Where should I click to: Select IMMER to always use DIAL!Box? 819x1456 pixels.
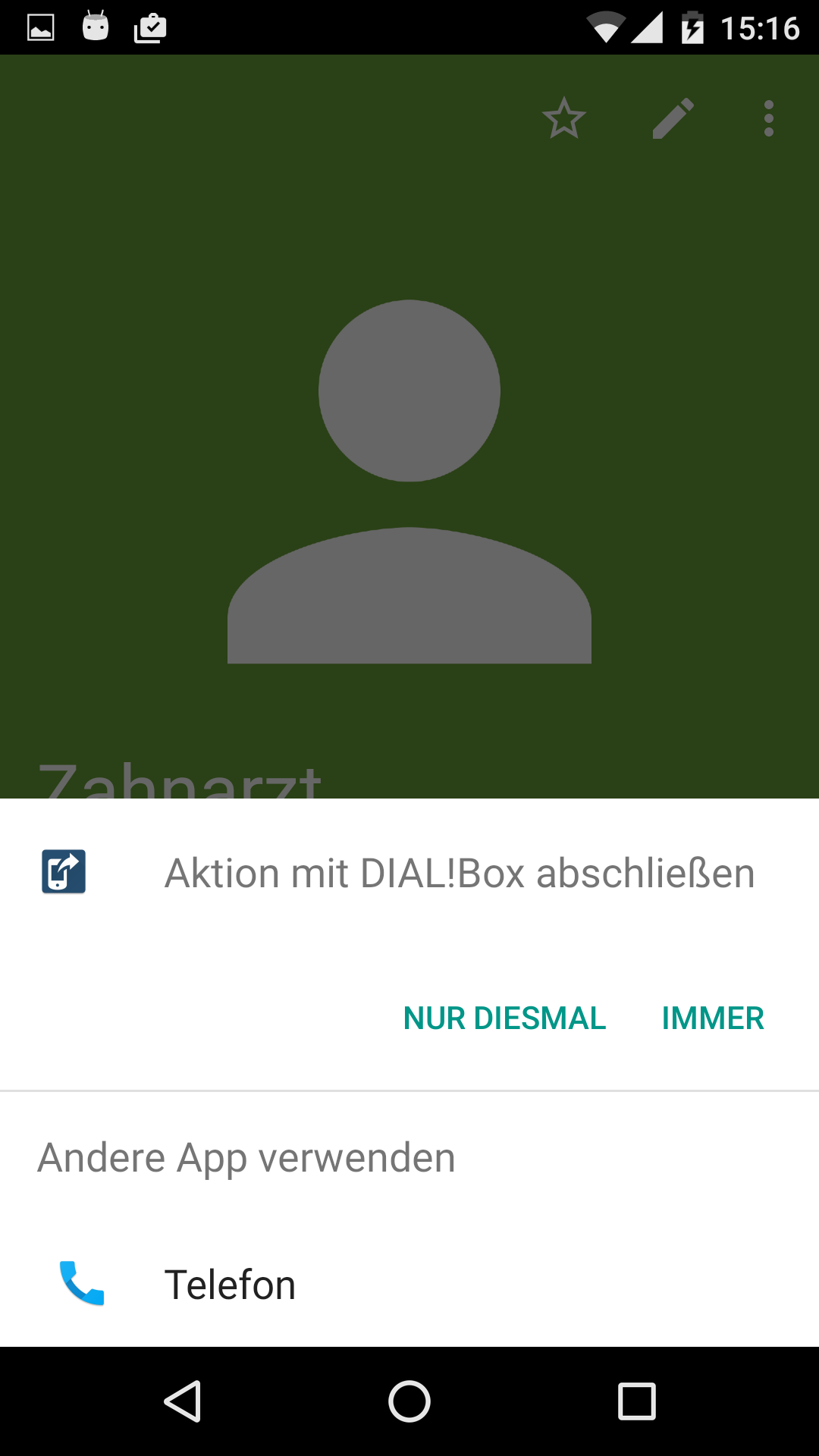(x=713, y=1018)
